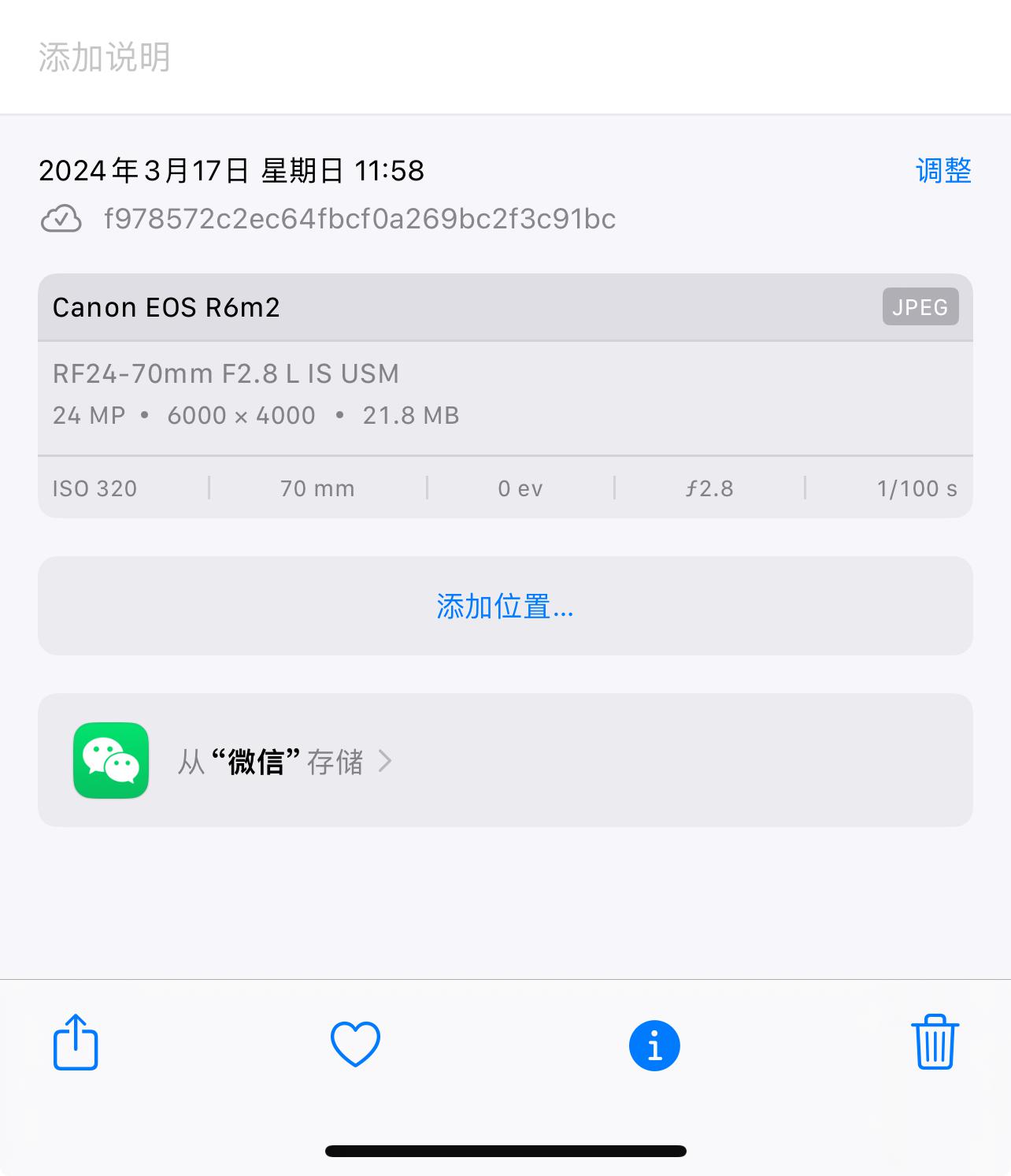Screen dimensions: 1011x1176
Task: Close the photo info panel
Action: pos(654,1046)
